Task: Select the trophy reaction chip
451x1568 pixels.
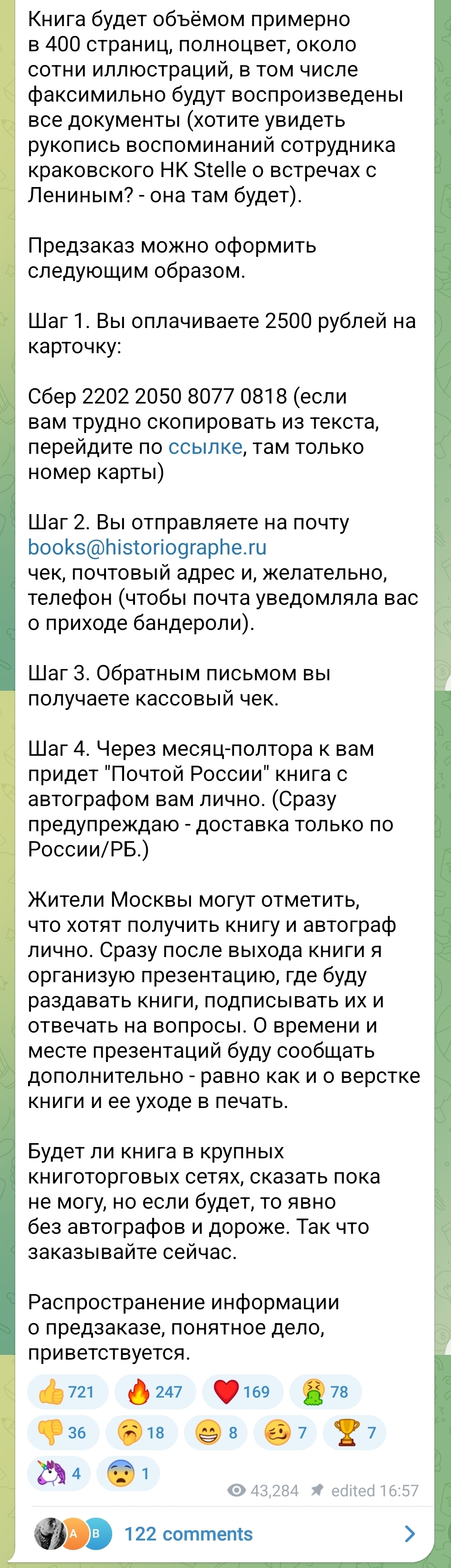Action: point(354,1433)
